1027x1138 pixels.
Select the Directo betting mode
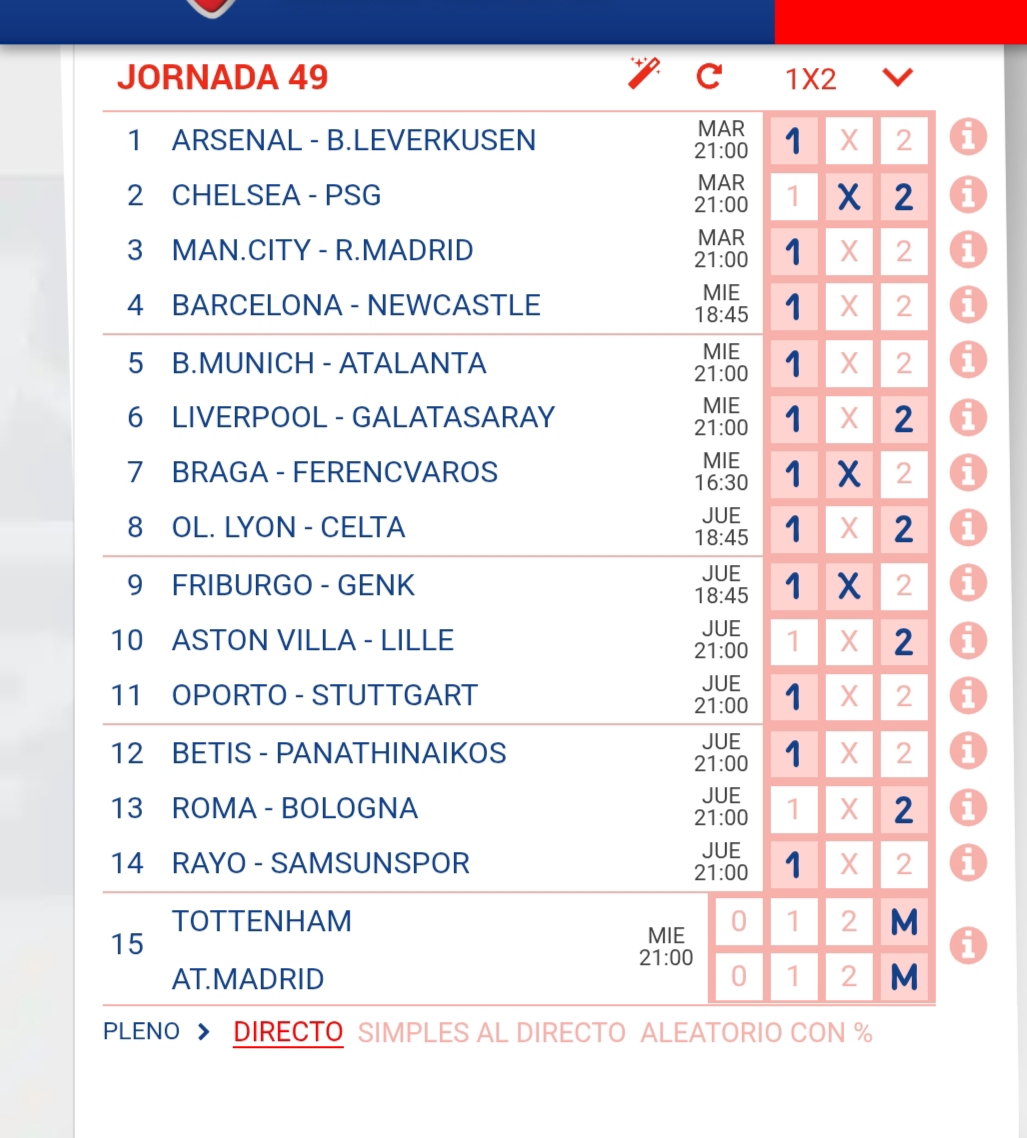point(288,1033)
